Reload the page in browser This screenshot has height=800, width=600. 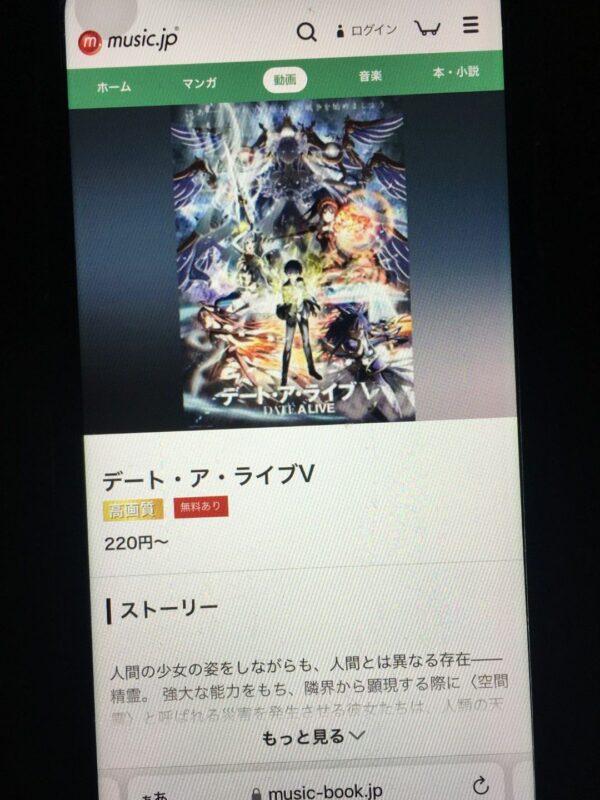click(481, 784)
